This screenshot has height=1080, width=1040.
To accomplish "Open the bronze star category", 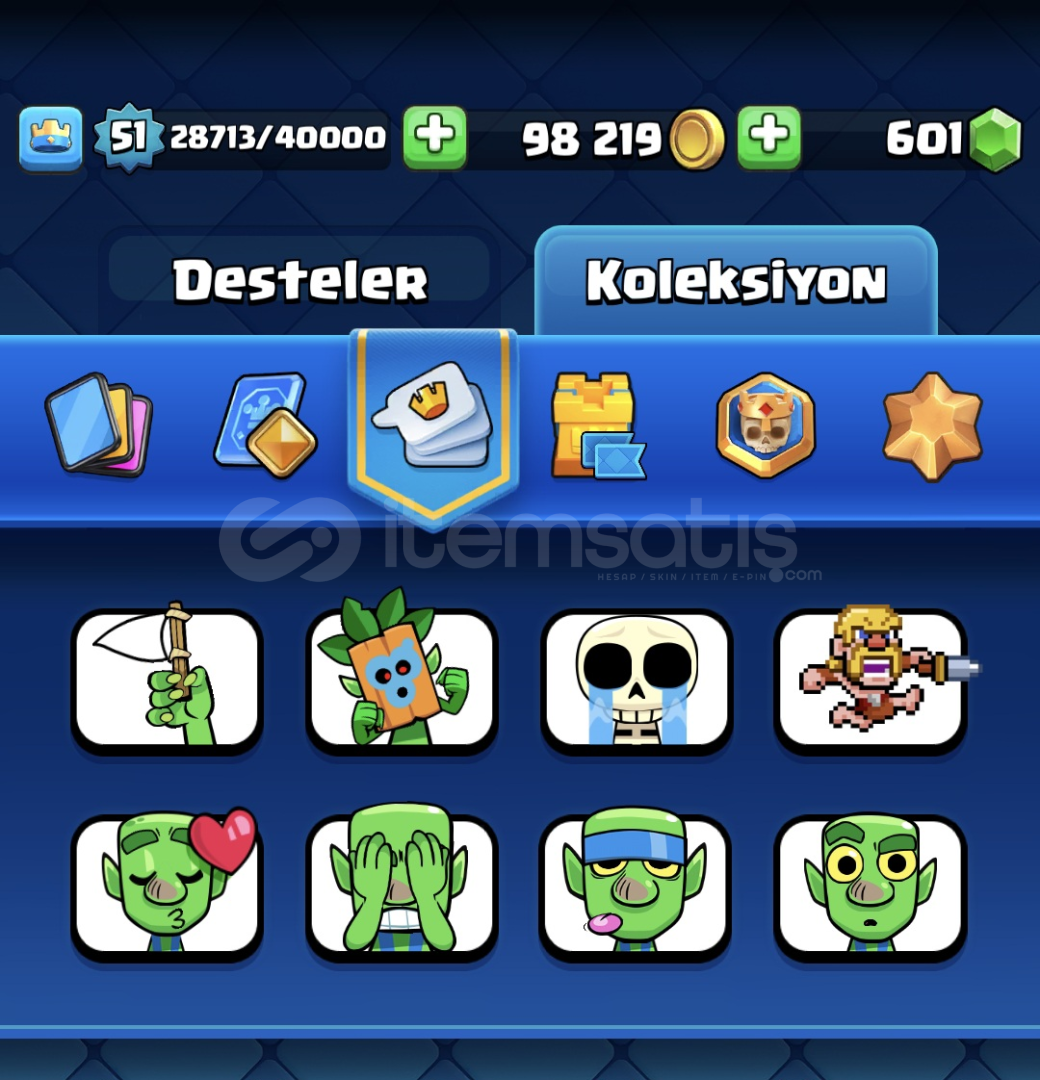I will (x=932, y=425).
